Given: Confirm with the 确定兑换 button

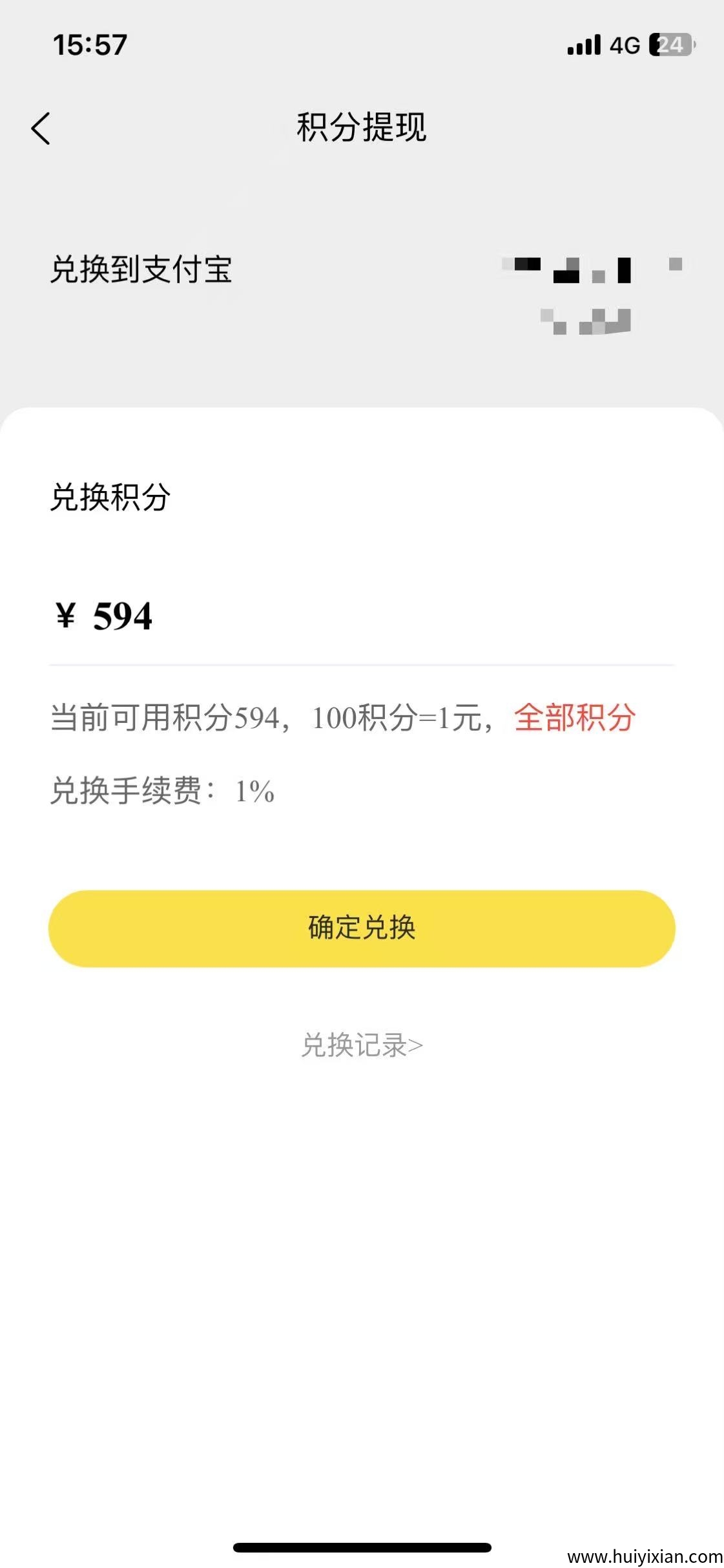Looking at the screenshot, I should (x=362, y=928).
